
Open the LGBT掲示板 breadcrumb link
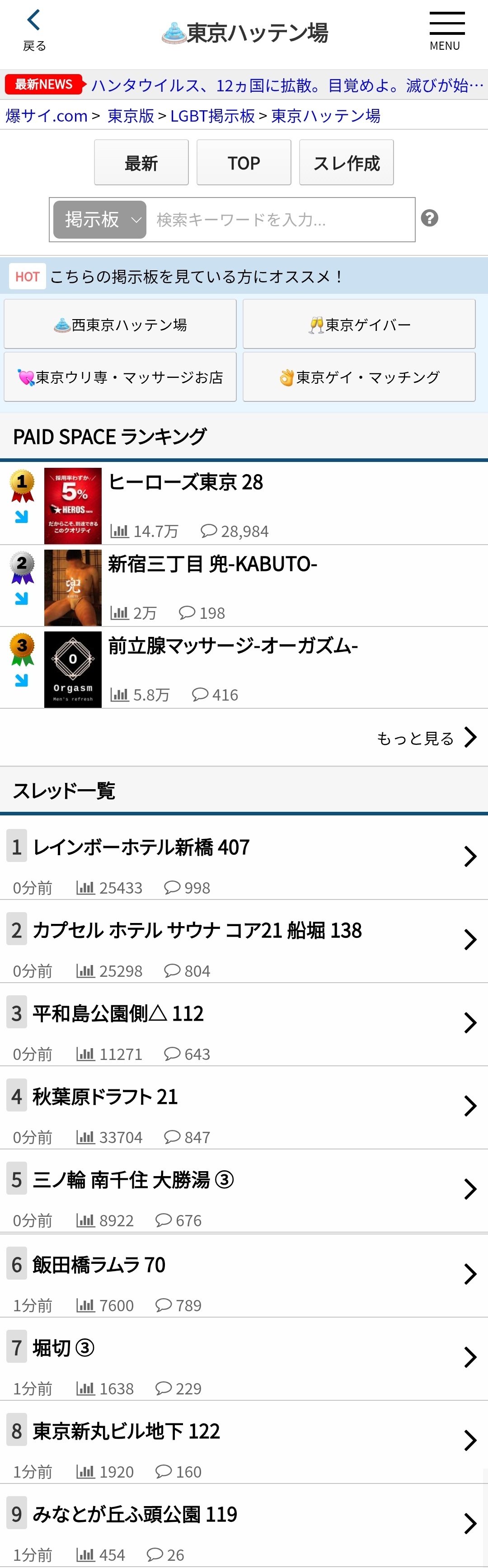[212, 116]
